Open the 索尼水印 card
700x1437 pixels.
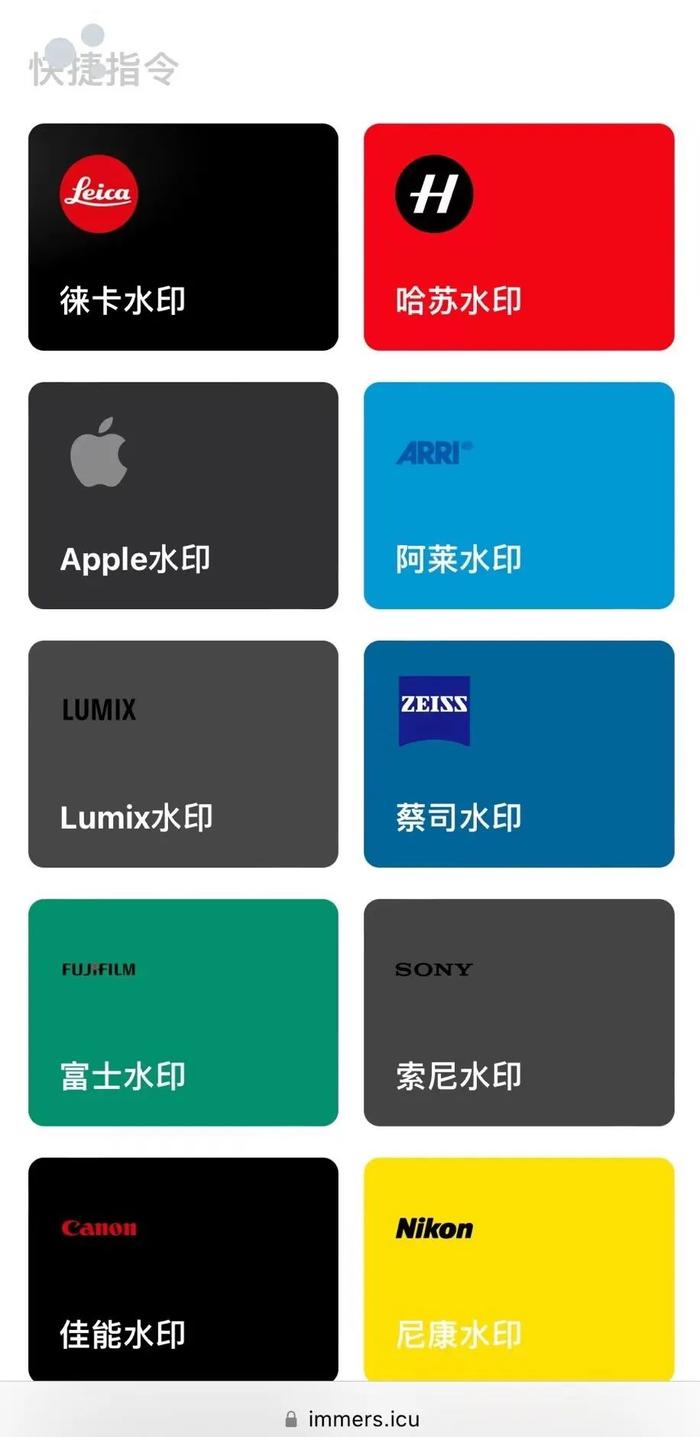(519, 1012)
